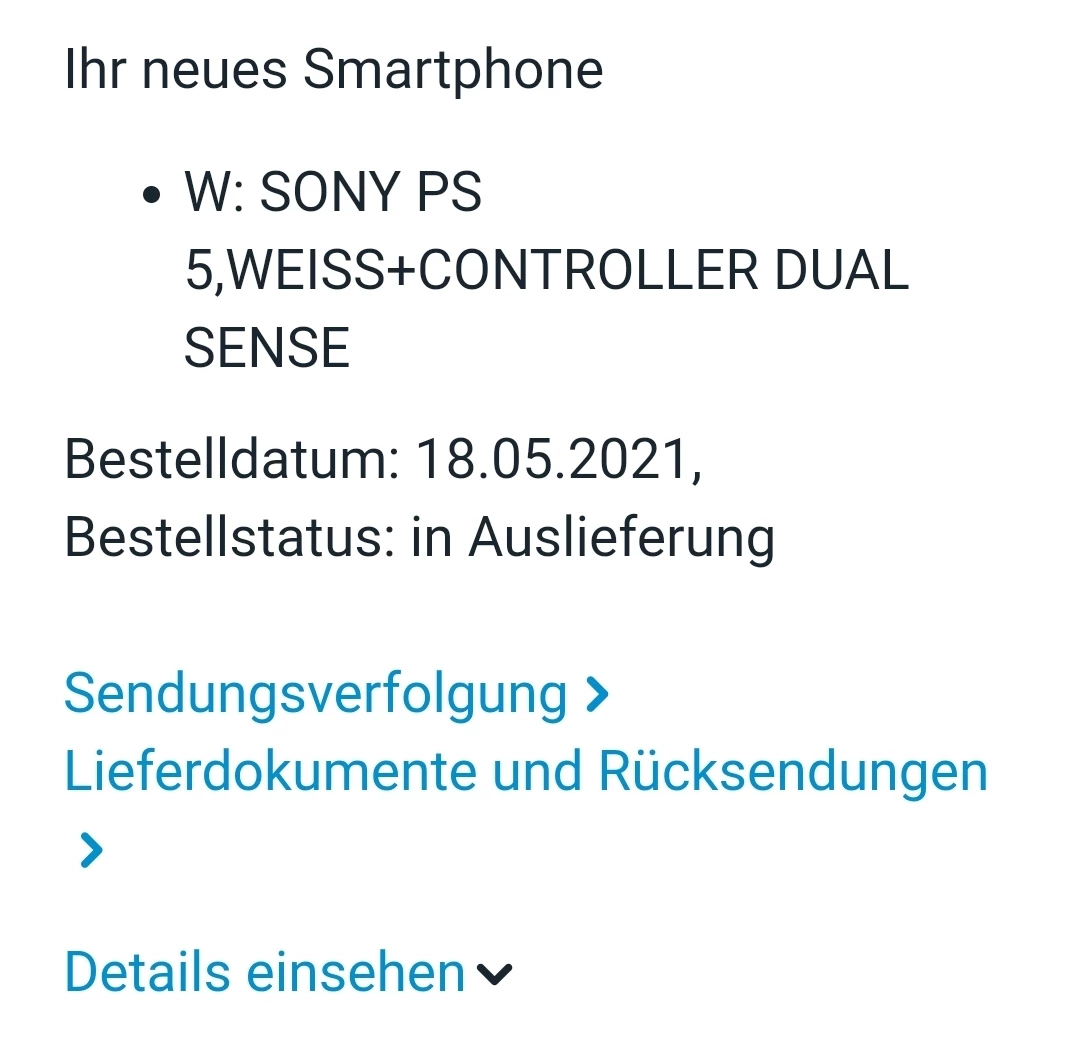The image size is (1080, 1046).
Task: Open Lieferdokumente und Rücksendungen
Action: point(525,772)
